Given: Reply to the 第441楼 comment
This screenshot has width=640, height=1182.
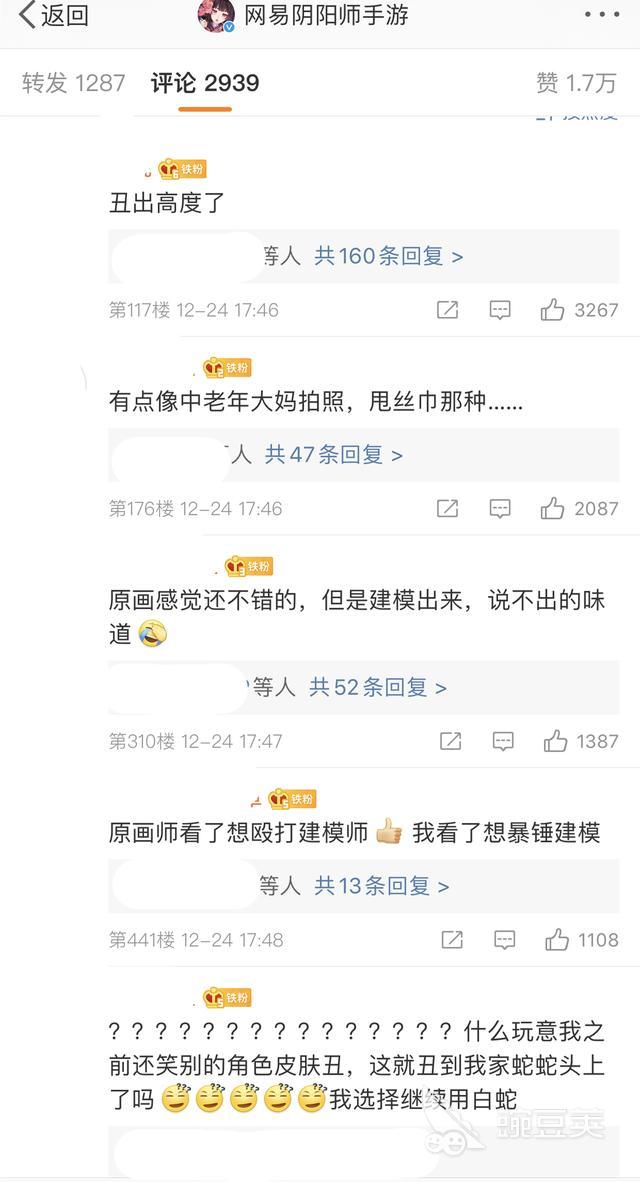Looking at the screenshot, I should click(x=505, y=940).
